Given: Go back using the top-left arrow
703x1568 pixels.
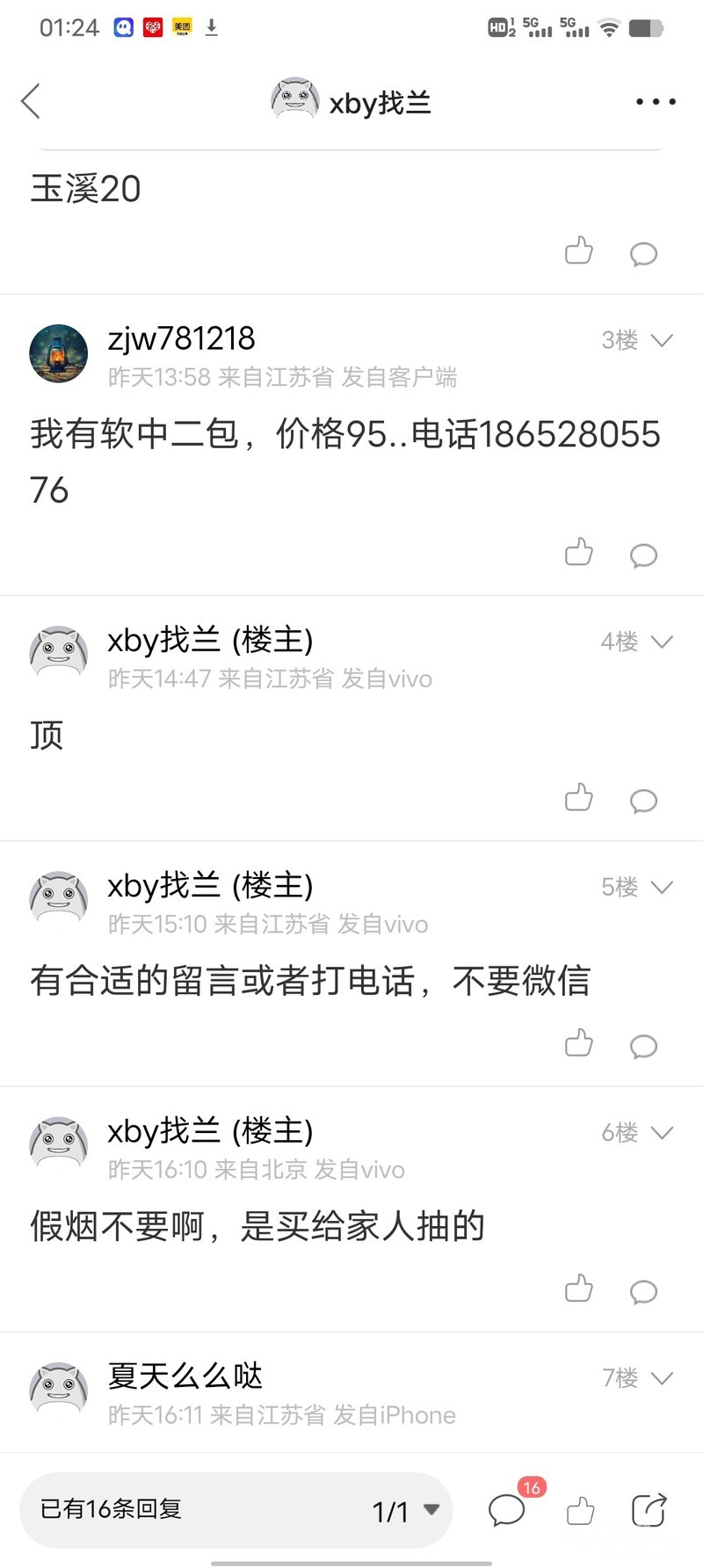Looking at the screenshot, I should click(x=32, y=101).
